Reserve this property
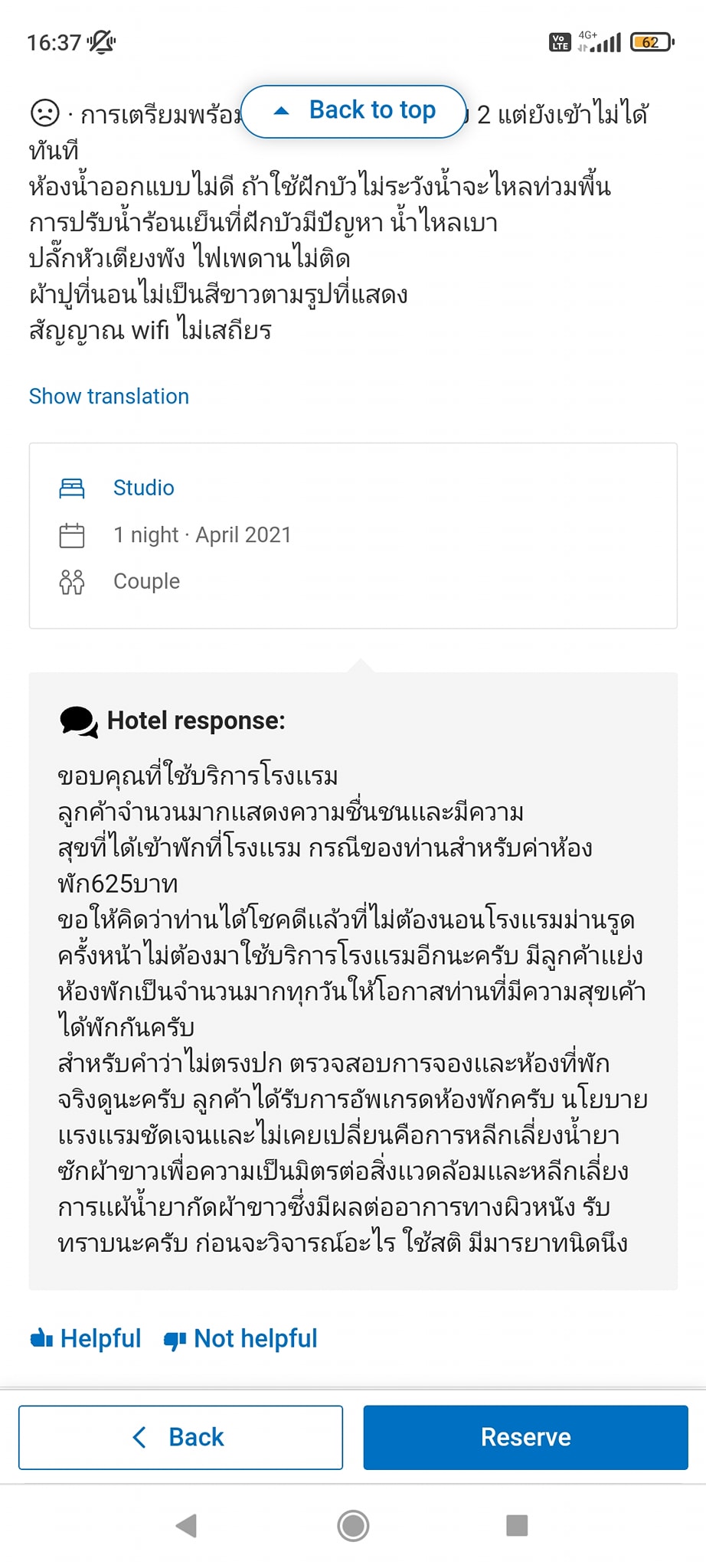 tap(525, 1437)
